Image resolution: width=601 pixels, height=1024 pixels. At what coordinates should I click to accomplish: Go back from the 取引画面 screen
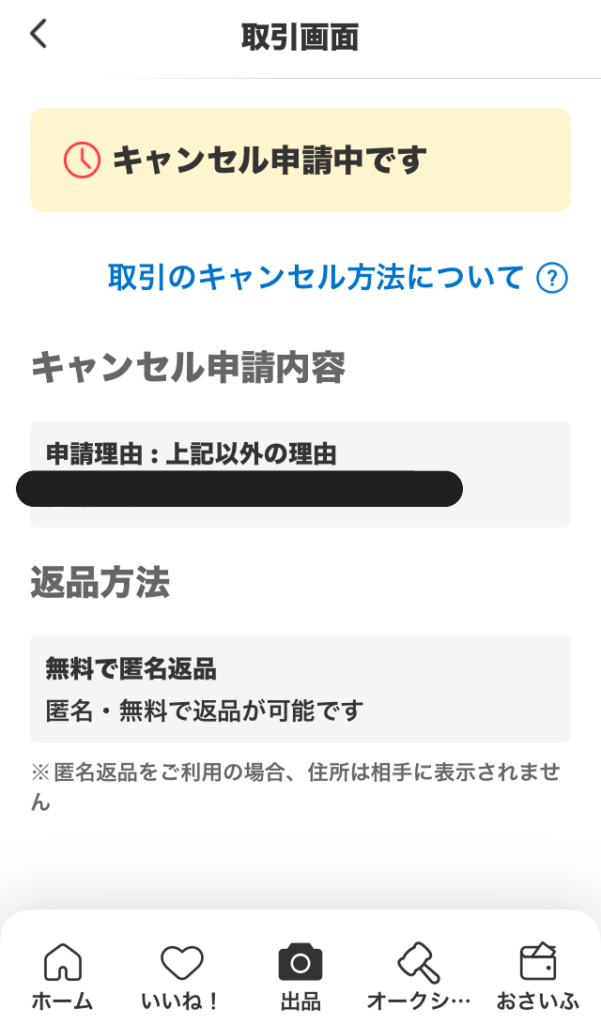tap(38, 35)
